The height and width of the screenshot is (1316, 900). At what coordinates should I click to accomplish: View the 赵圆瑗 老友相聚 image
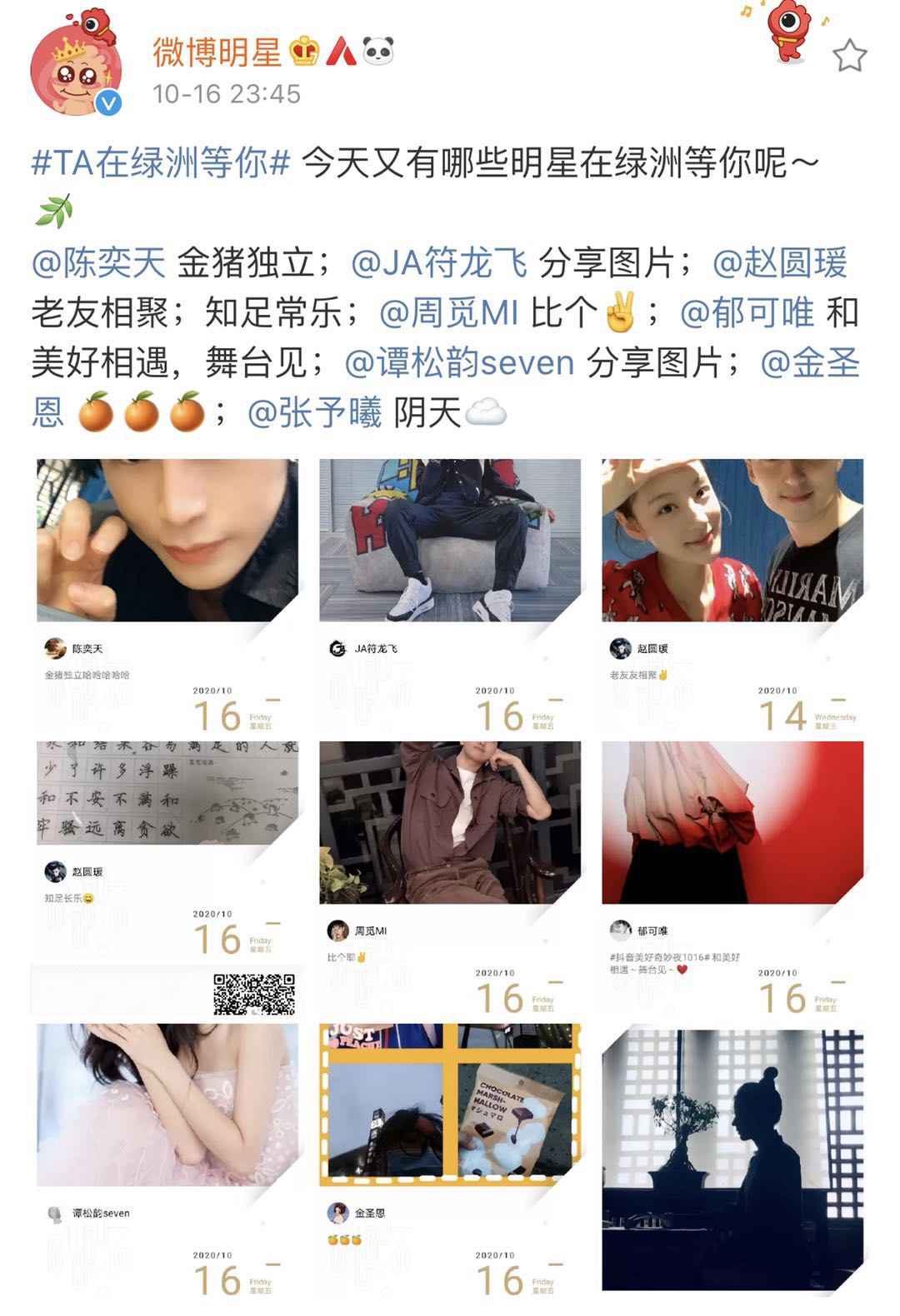pos(732,595)
